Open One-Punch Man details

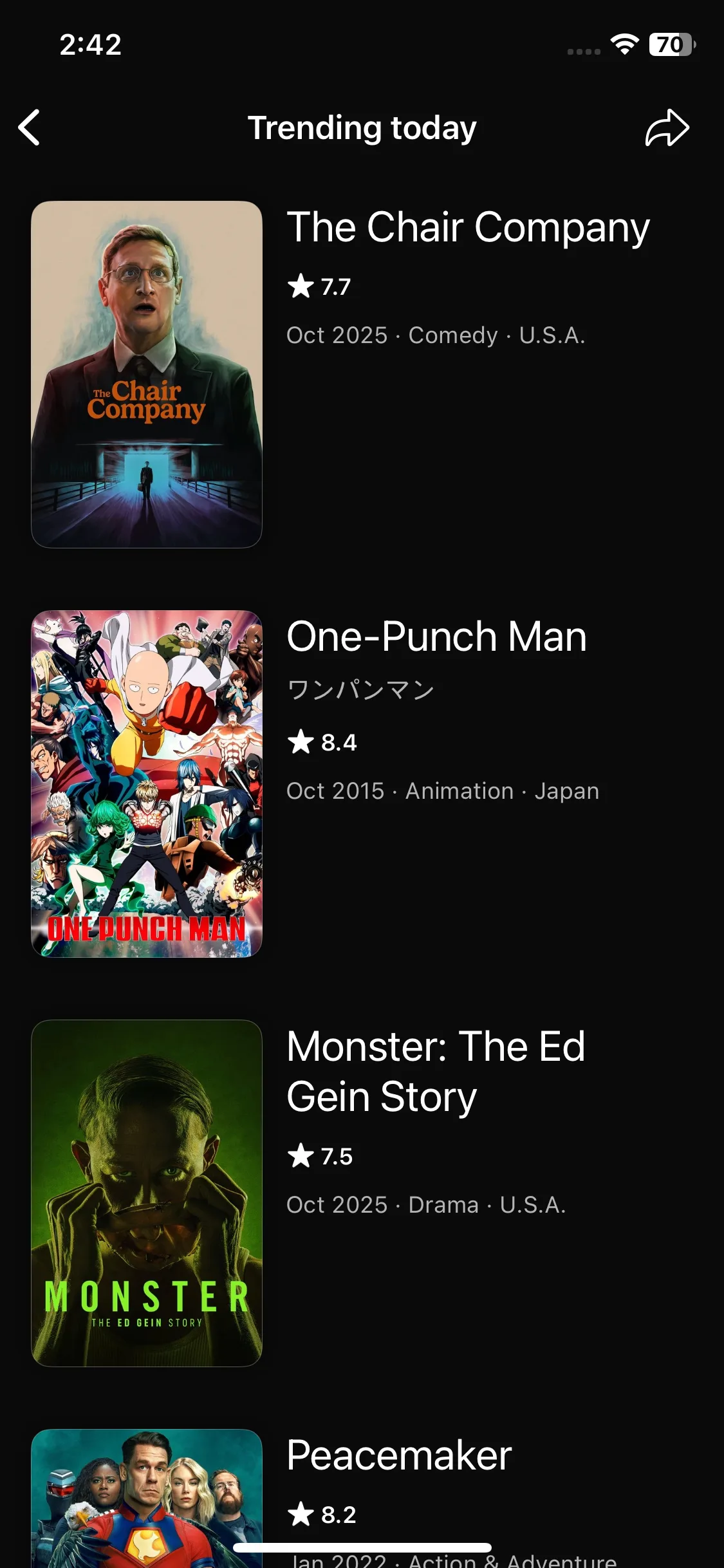[x=436, y=637]
